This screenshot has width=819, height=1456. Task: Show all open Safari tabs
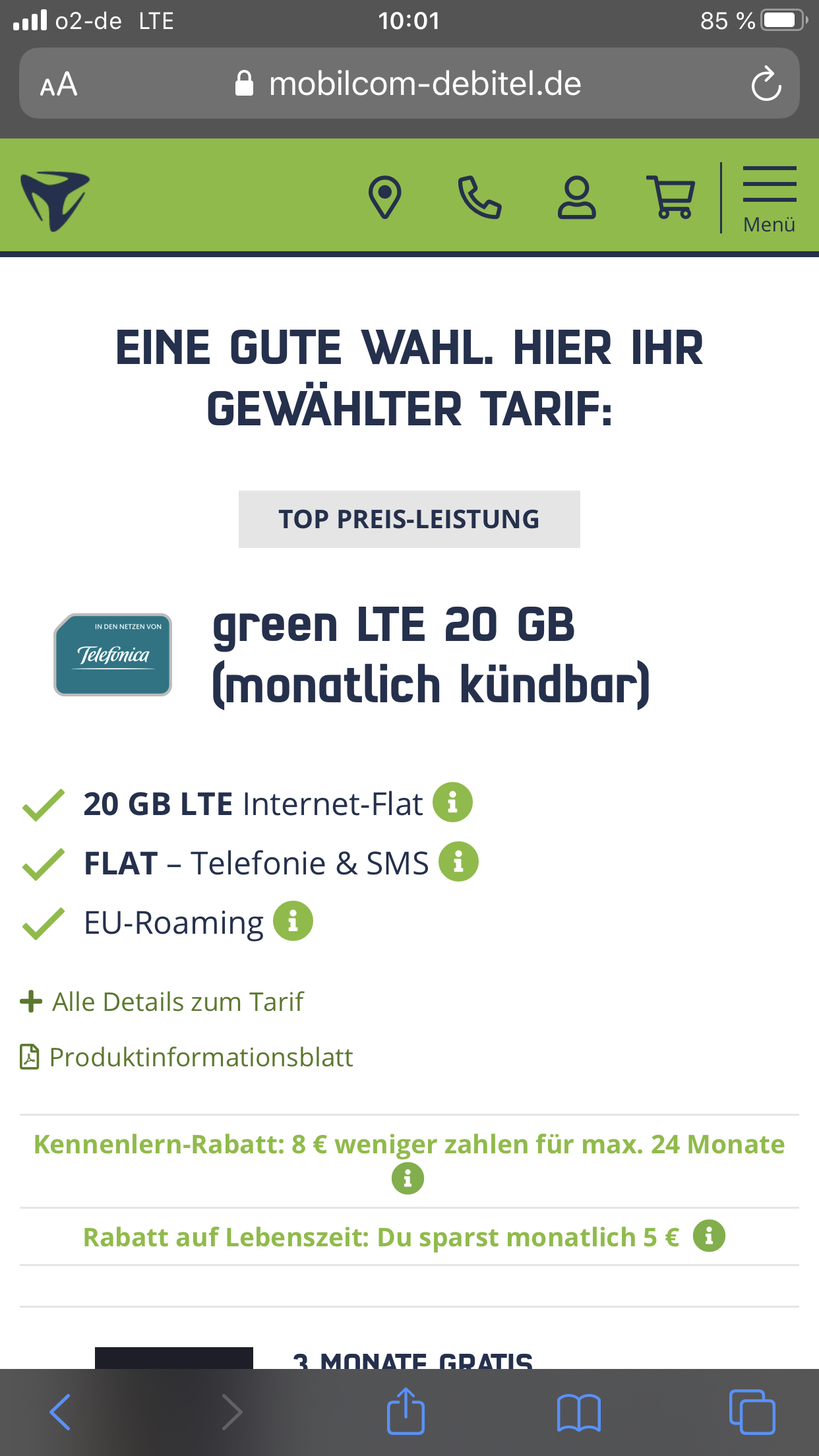click(752, 1412)
